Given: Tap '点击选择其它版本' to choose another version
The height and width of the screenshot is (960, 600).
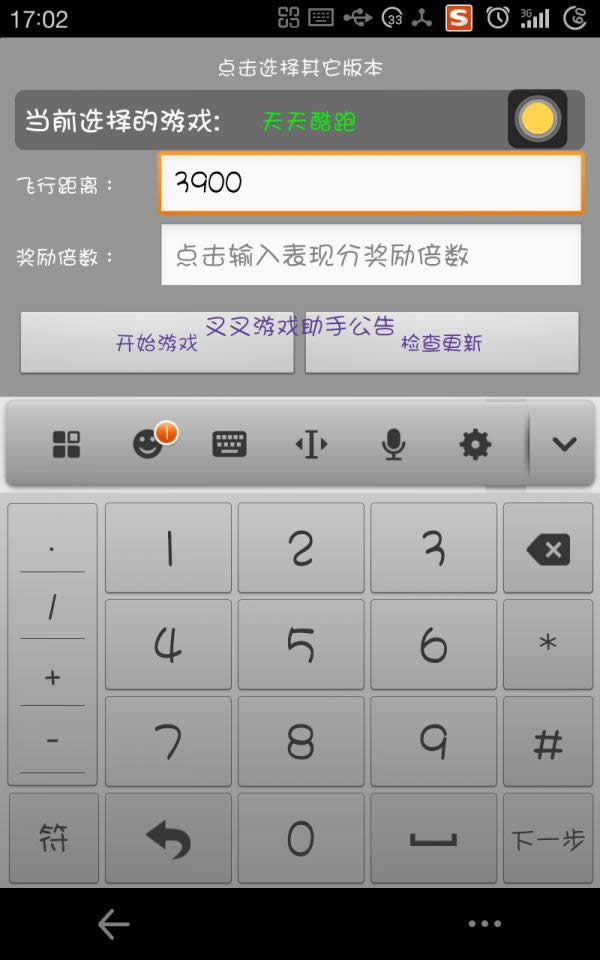Looking at the screenshot, I should tap(300, 68).
